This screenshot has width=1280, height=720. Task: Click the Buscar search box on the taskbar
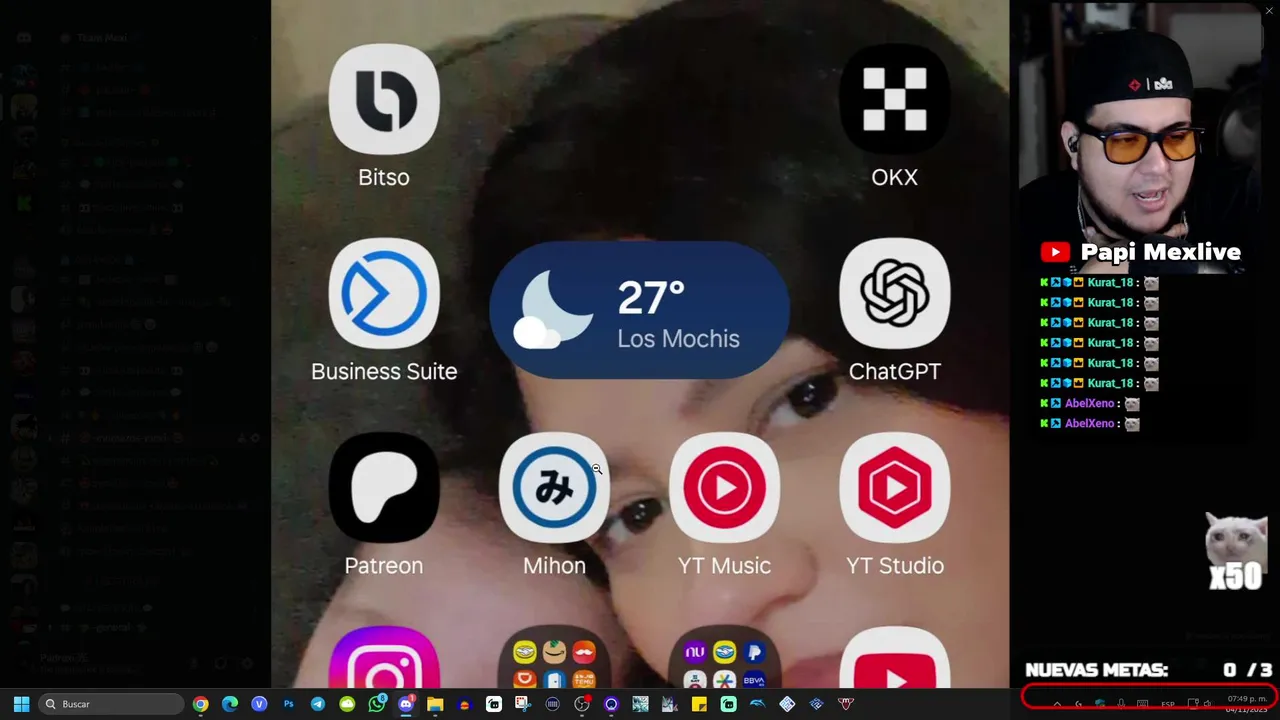(110, 704)
